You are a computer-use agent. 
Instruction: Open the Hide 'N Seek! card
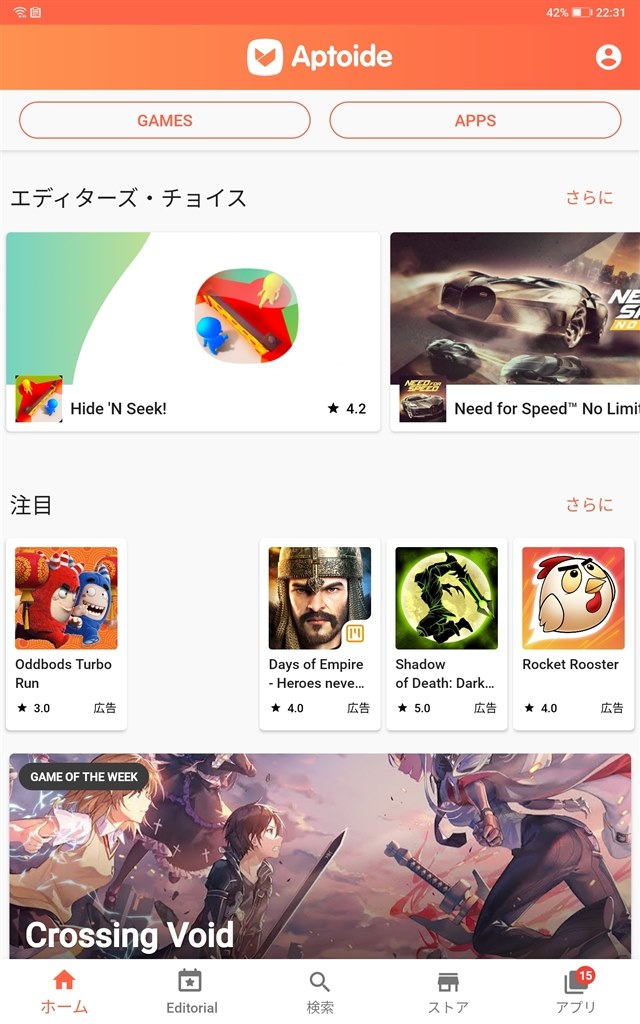tap(193, 332)
